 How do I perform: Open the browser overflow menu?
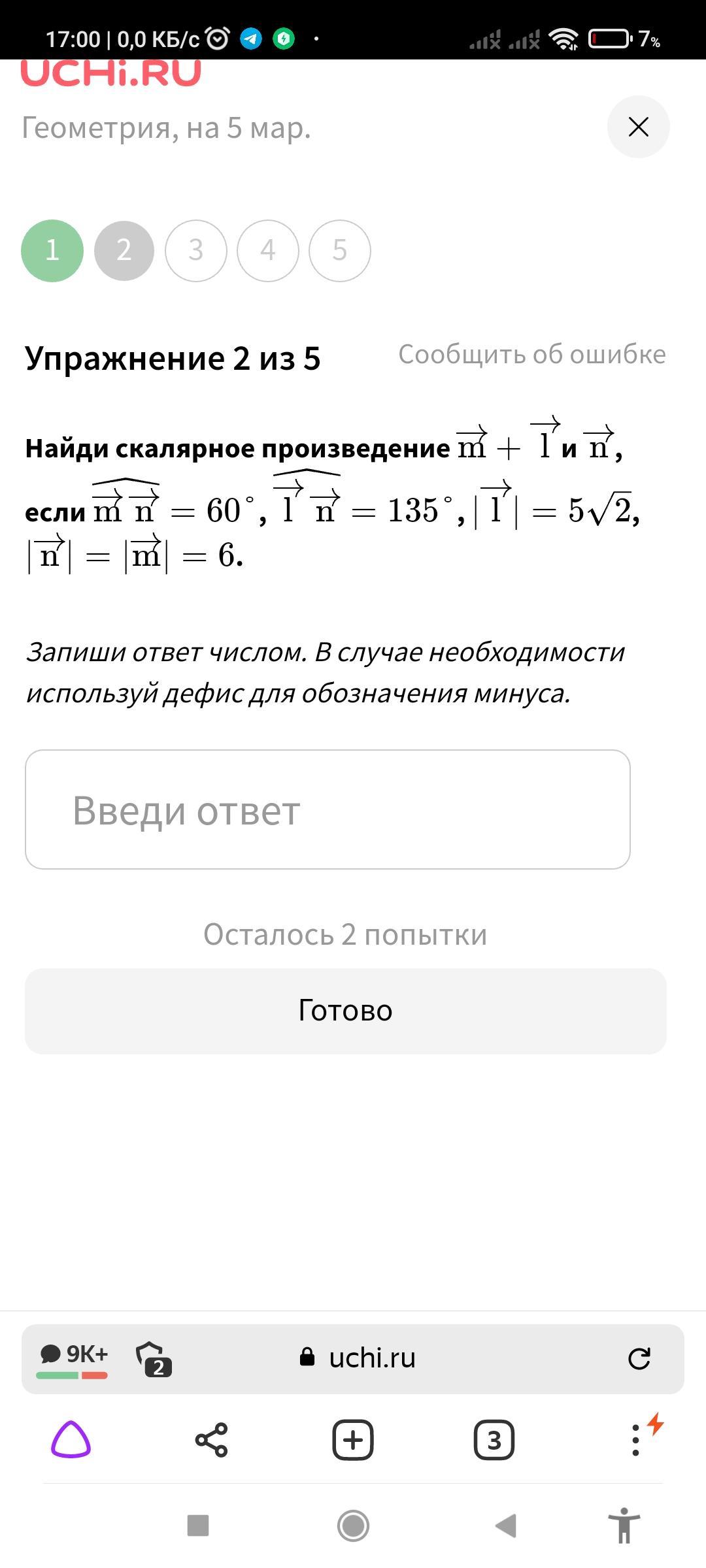coord(635,1440)
